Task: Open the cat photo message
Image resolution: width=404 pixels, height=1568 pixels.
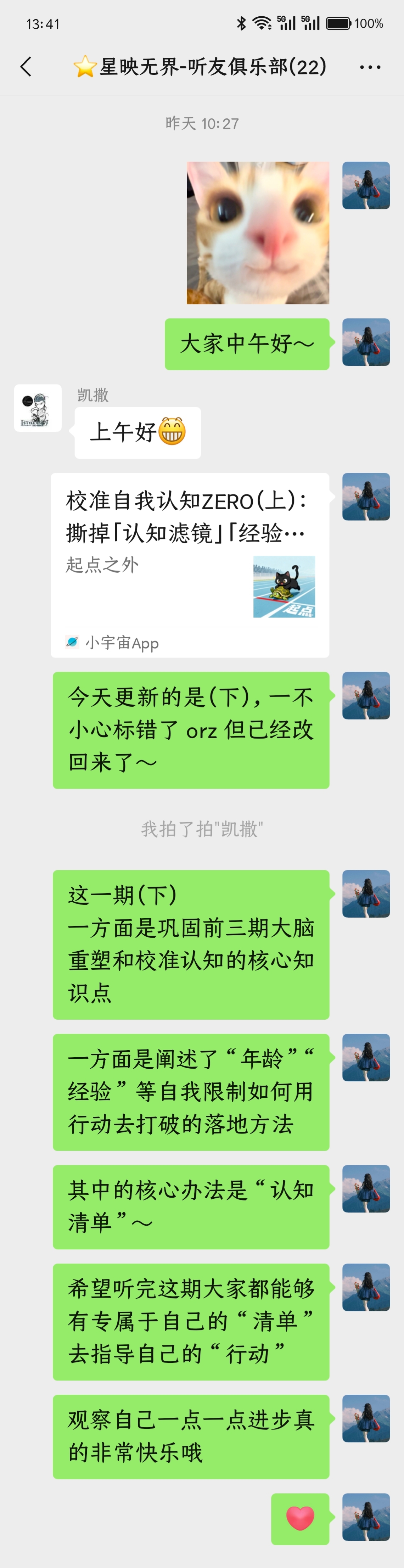Action: click(x=258, y=233)
